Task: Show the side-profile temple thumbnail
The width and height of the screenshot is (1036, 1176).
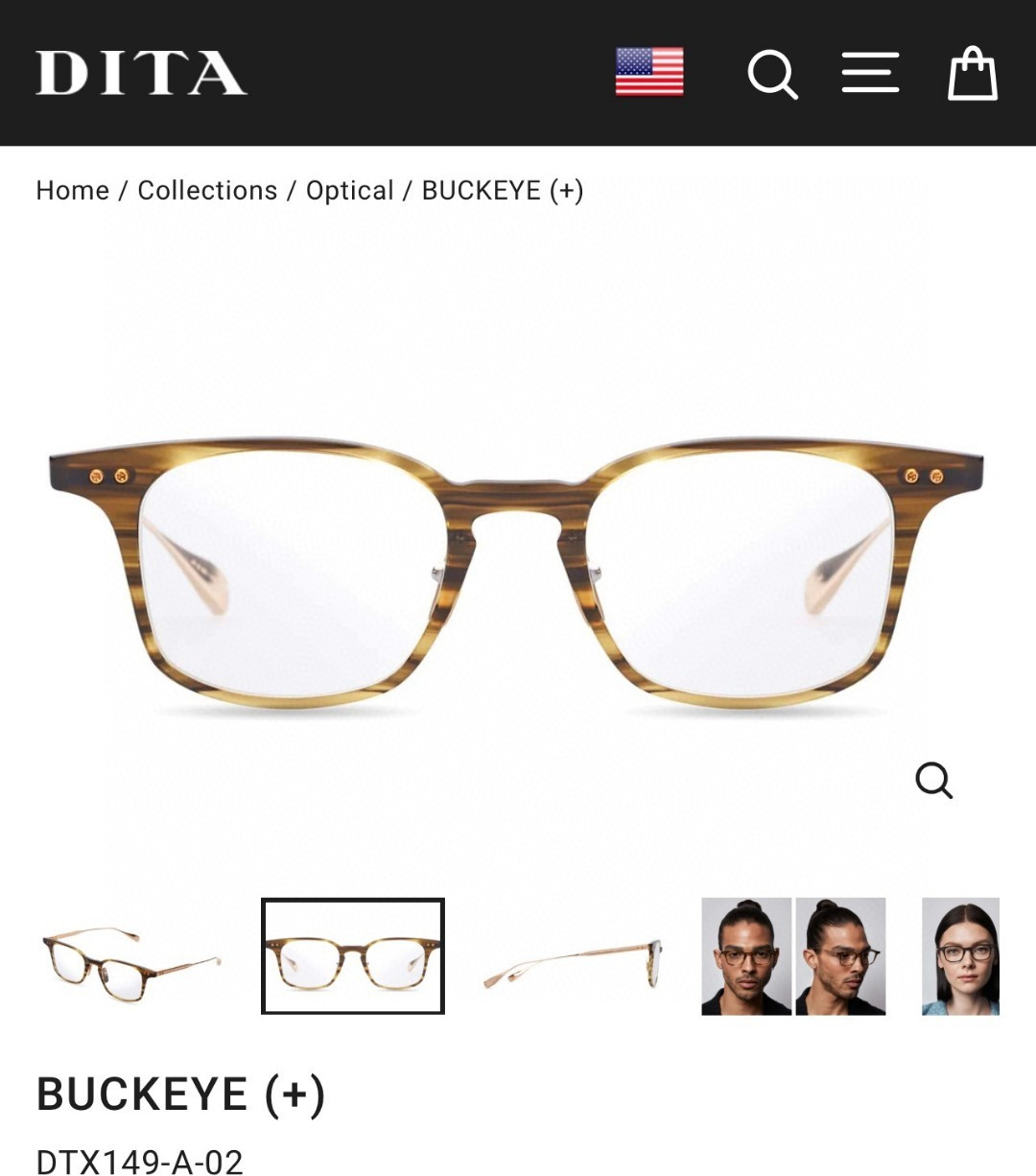Action: (x=574, y=956)
